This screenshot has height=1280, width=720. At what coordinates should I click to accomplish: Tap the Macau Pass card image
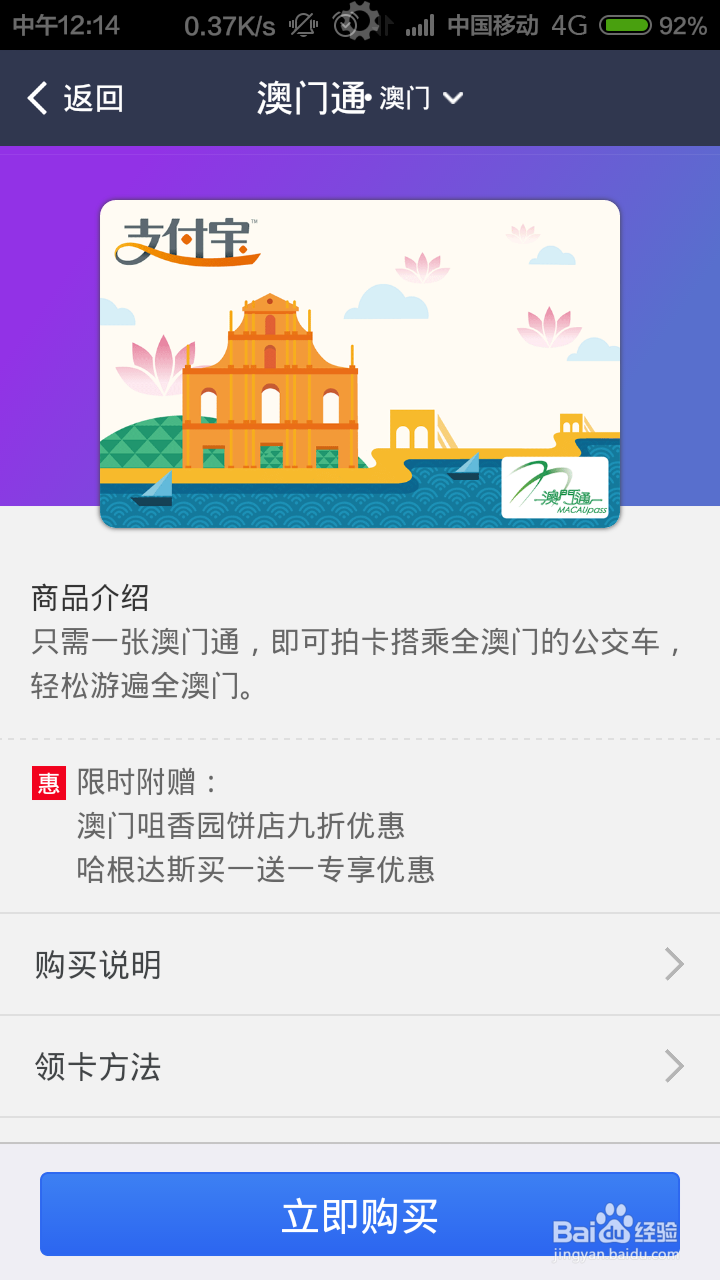(360, 367)
